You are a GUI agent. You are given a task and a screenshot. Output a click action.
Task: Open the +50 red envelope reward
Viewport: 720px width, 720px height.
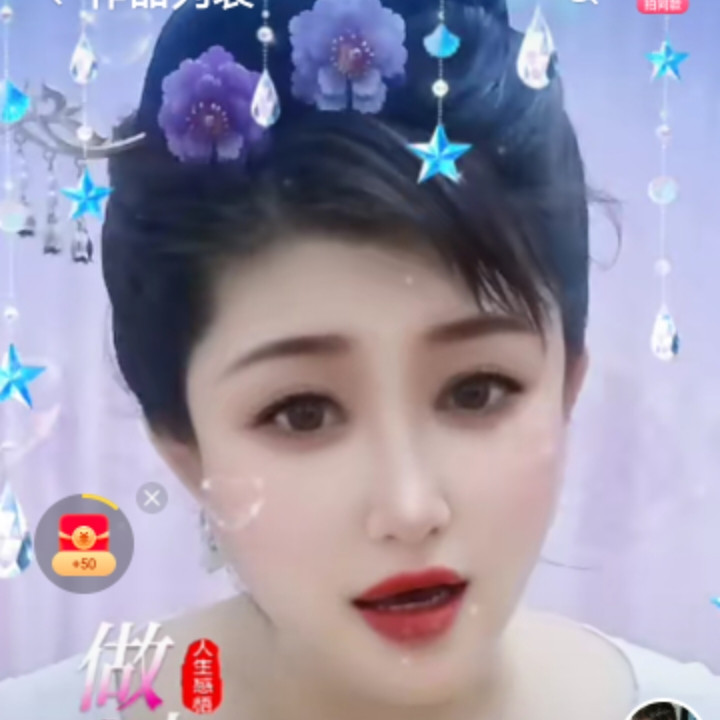tap(85, 543)
